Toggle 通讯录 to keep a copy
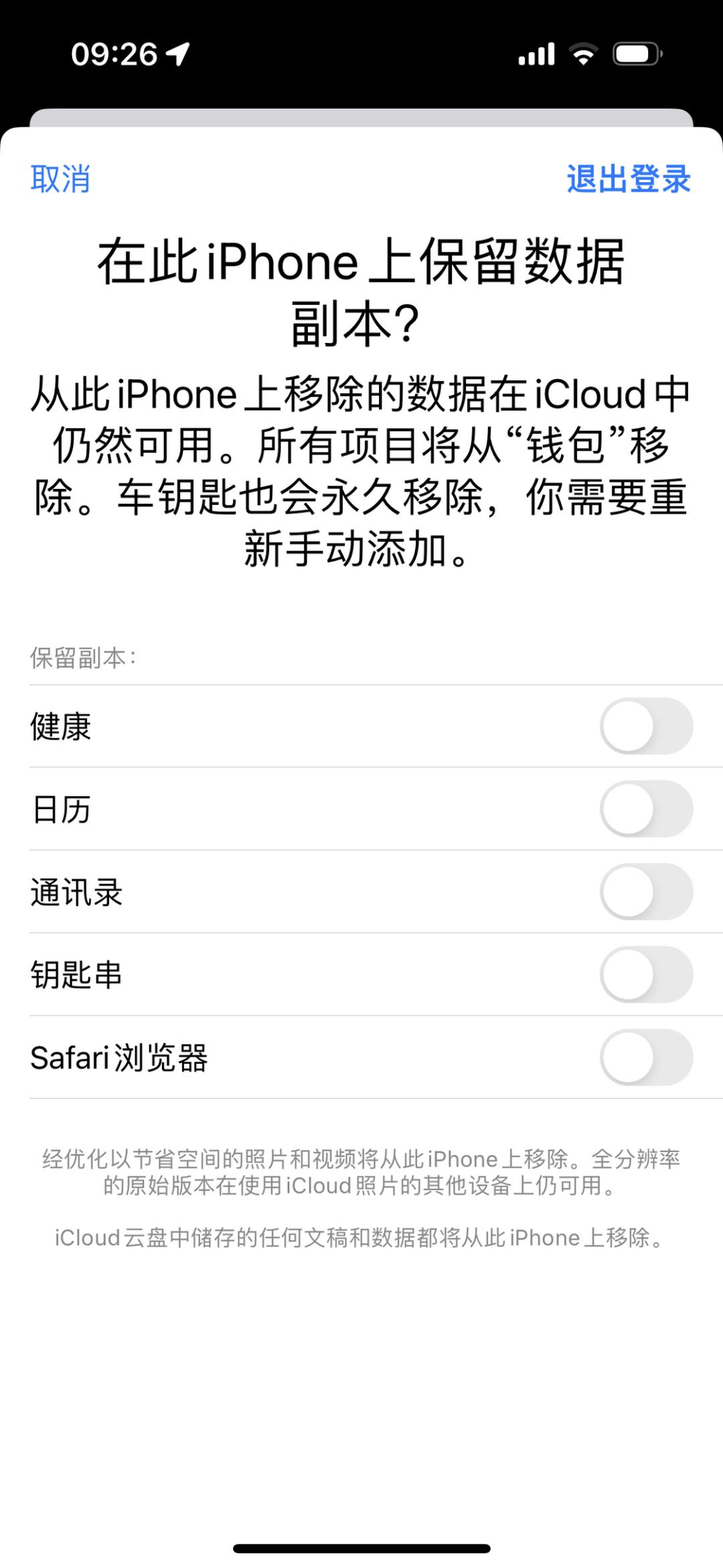 point(646,892)
